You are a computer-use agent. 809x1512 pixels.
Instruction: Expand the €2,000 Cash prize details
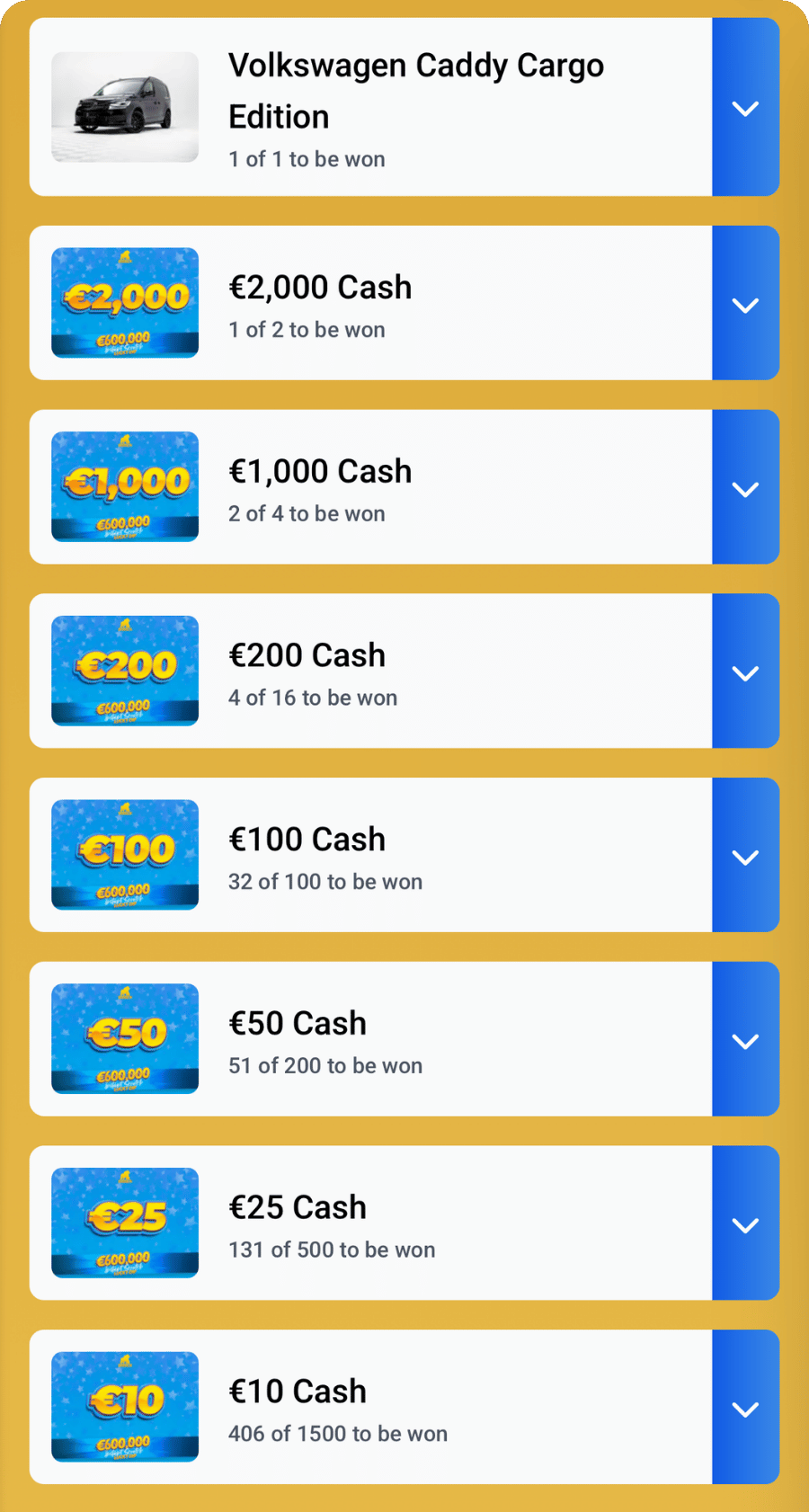coord(745,304)
